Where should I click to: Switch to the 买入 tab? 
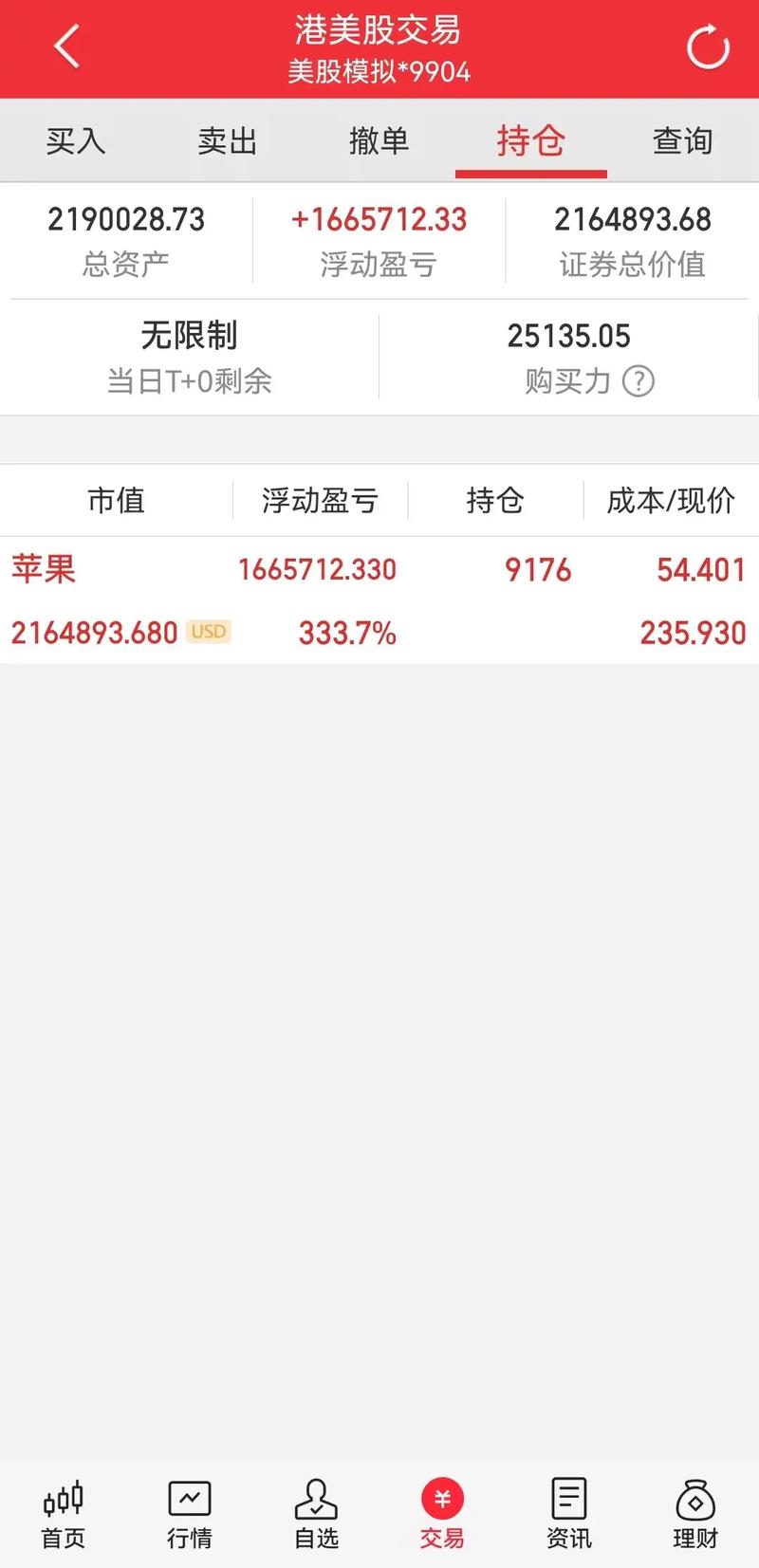click(76, 141)
